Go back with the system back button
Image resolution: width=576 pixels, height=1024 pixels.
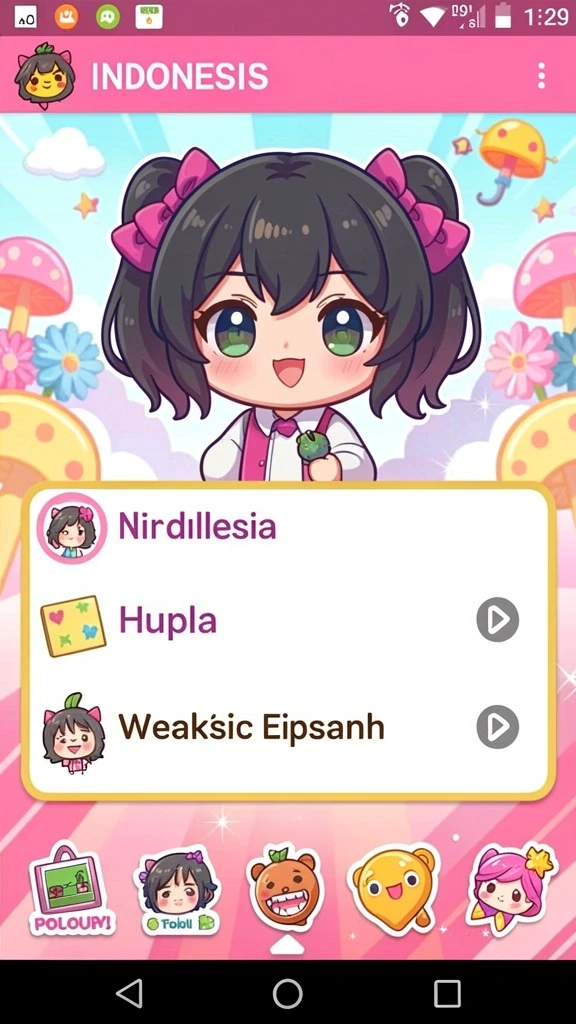tap(129, 993)
